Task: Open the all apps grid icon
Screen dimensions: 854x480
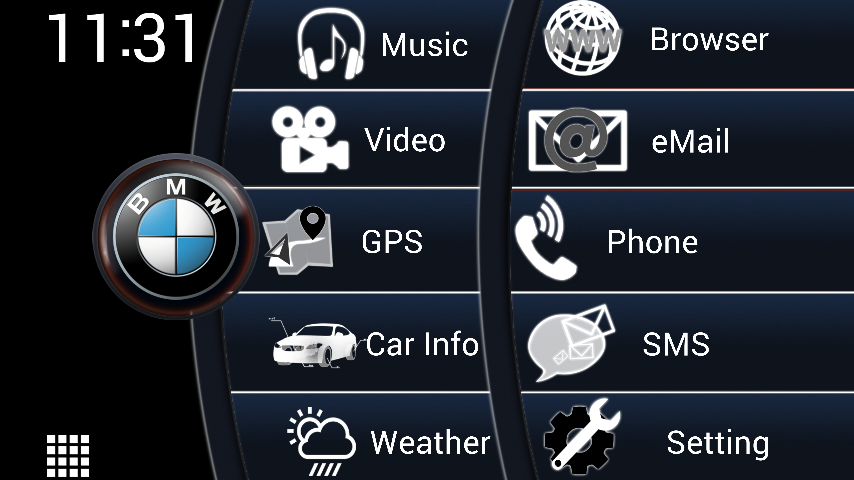Action: 68,456
